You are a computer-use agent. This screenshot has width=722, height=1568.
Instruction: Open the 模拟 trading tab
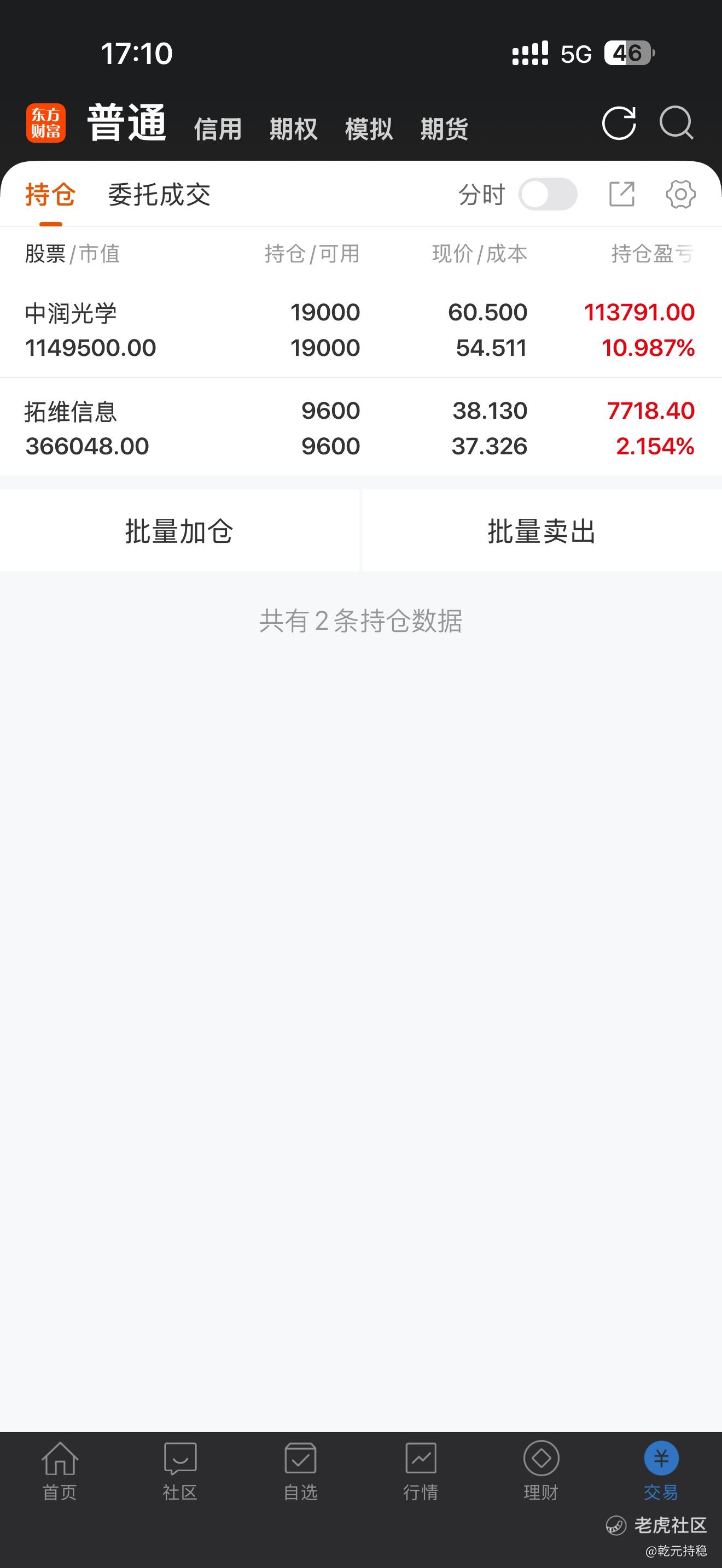coord(369,129)
